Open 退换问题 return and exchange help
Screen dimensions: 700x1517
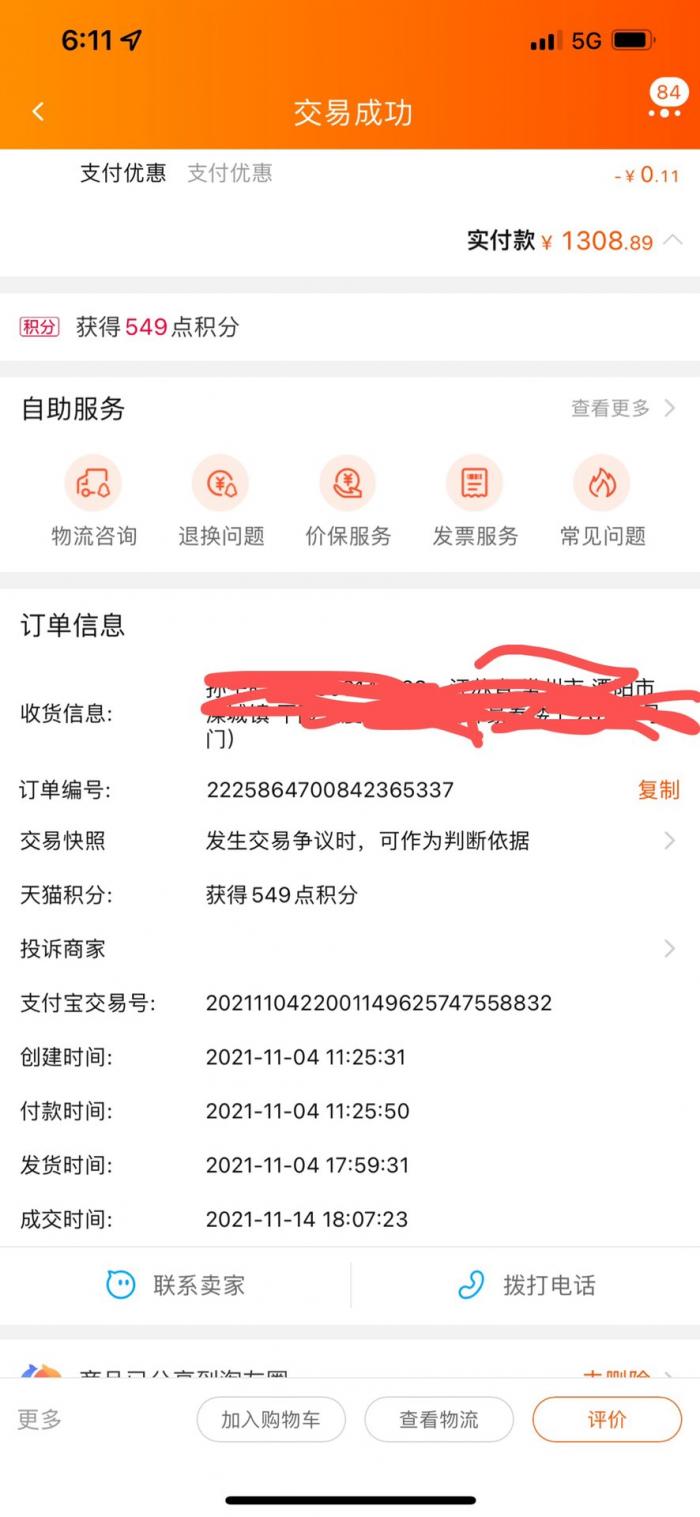pos(221,500)
